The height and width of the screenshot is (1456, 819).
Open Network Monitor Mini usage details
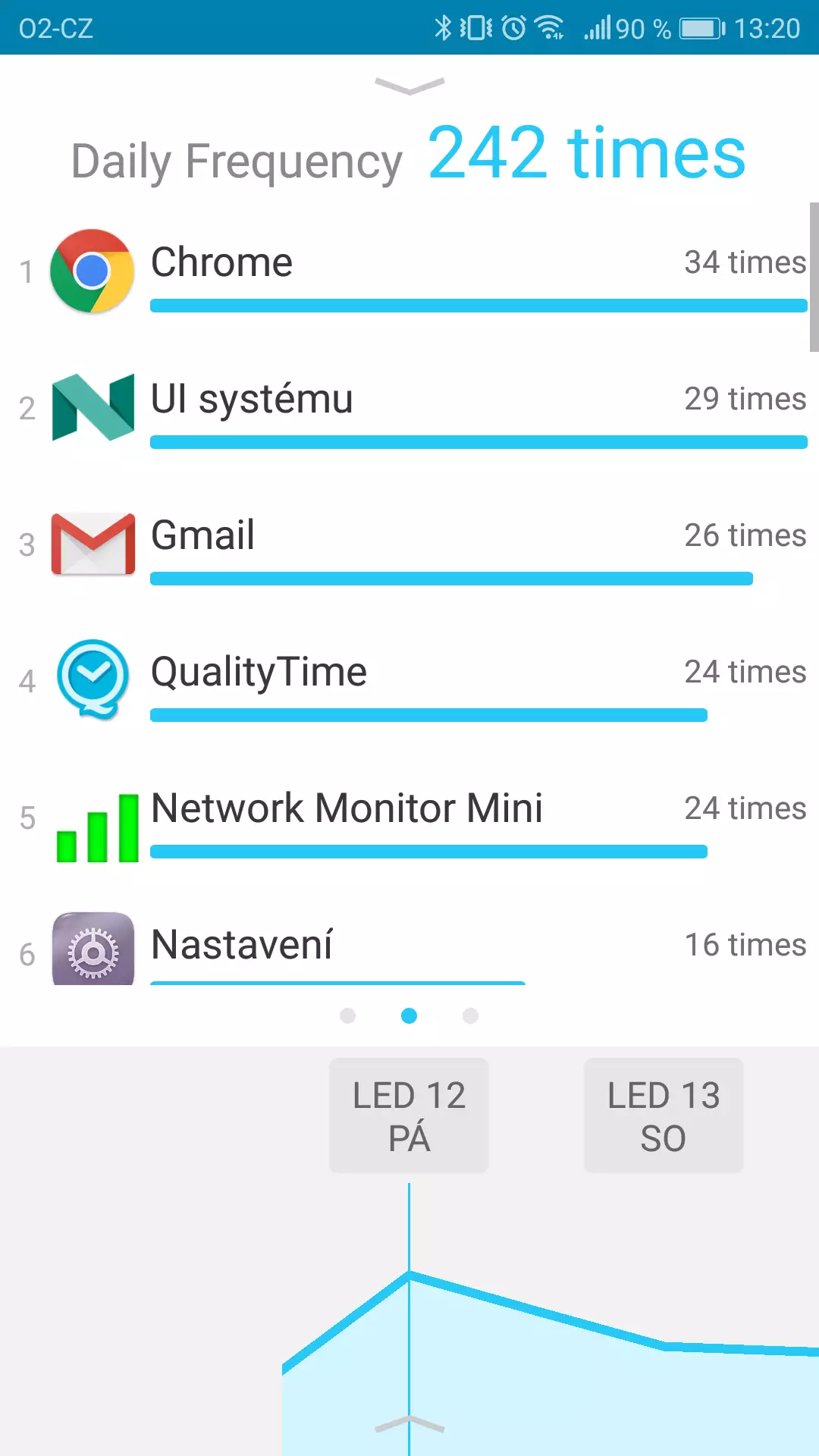coord(409,818)
